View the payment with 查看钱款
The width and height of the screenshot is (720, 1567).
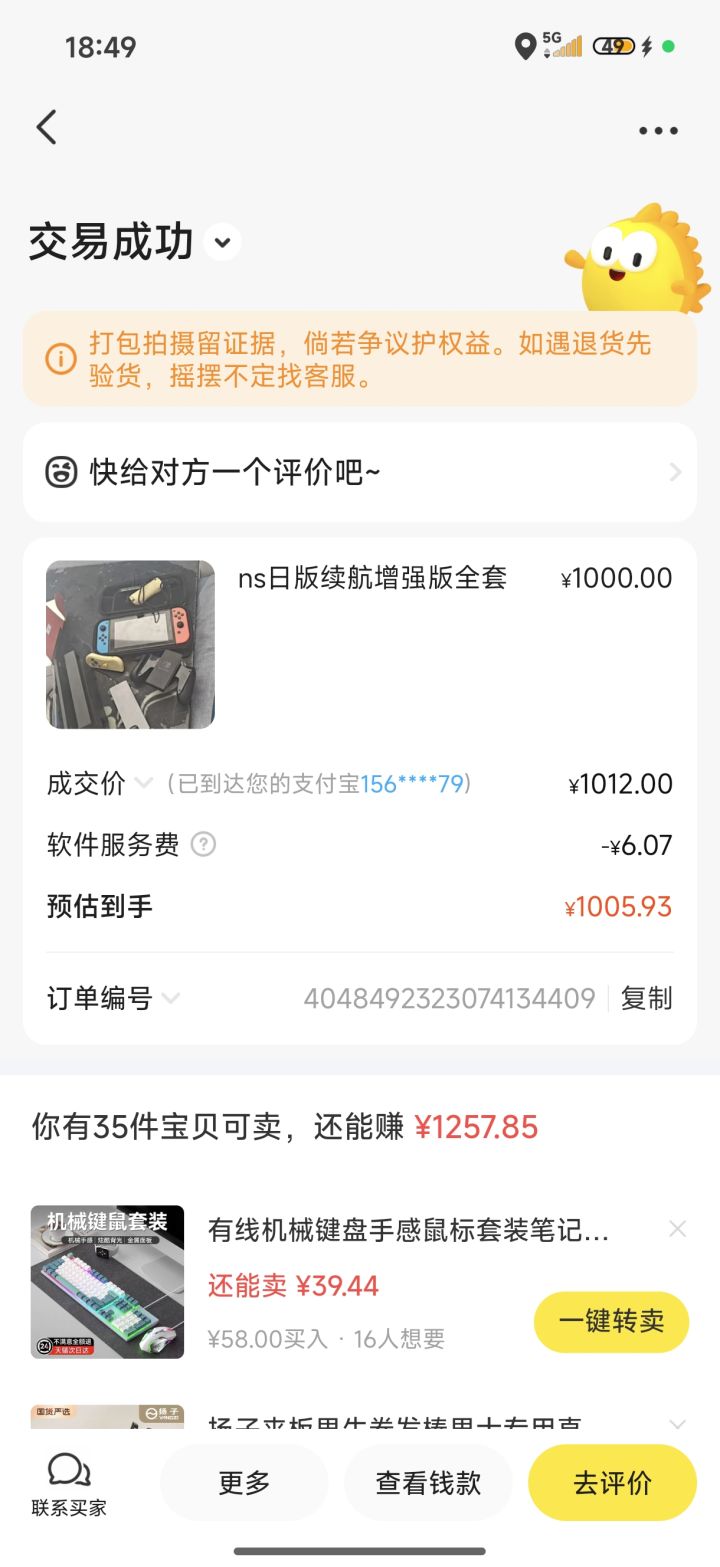pos(428,1483)
